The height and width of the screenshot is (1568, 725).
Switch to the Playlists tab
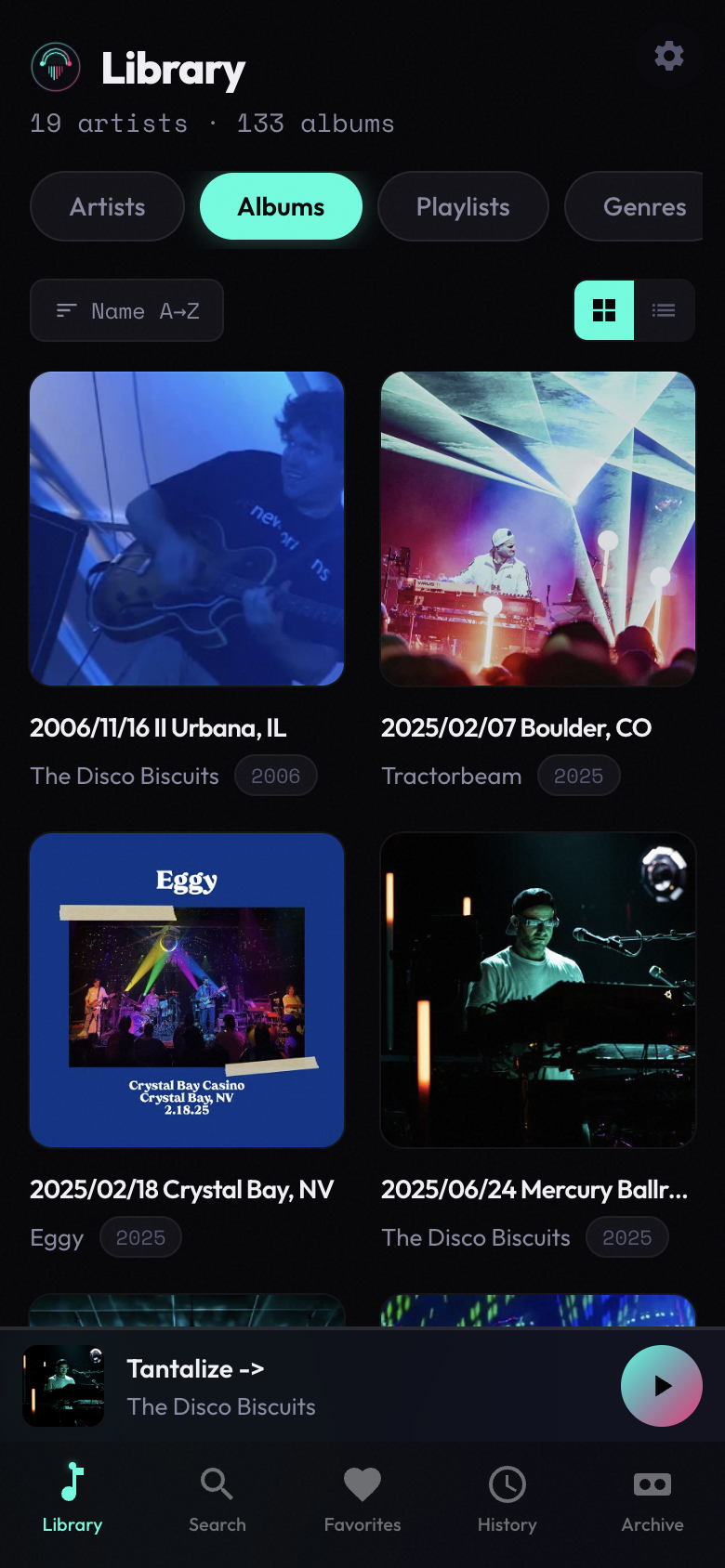463,206
